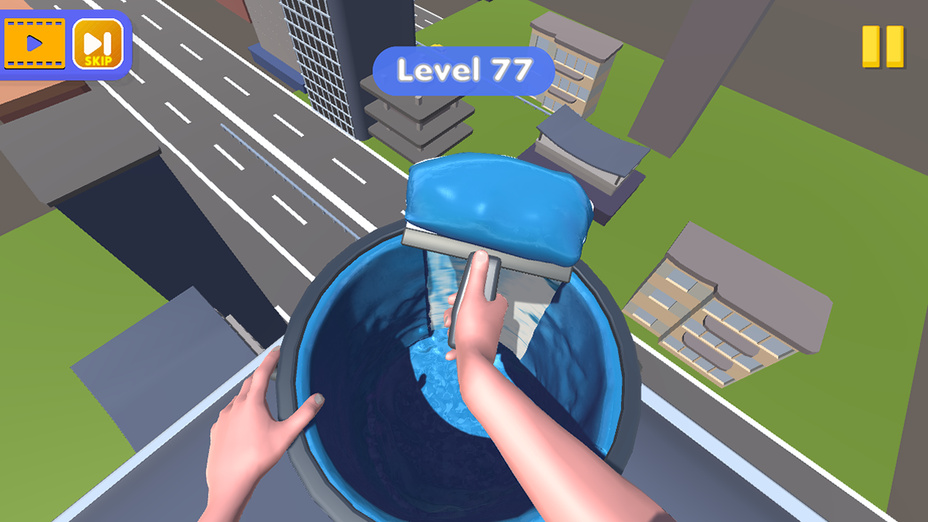Pause the game
Screen dimensions: 928x522
point(883,46)
